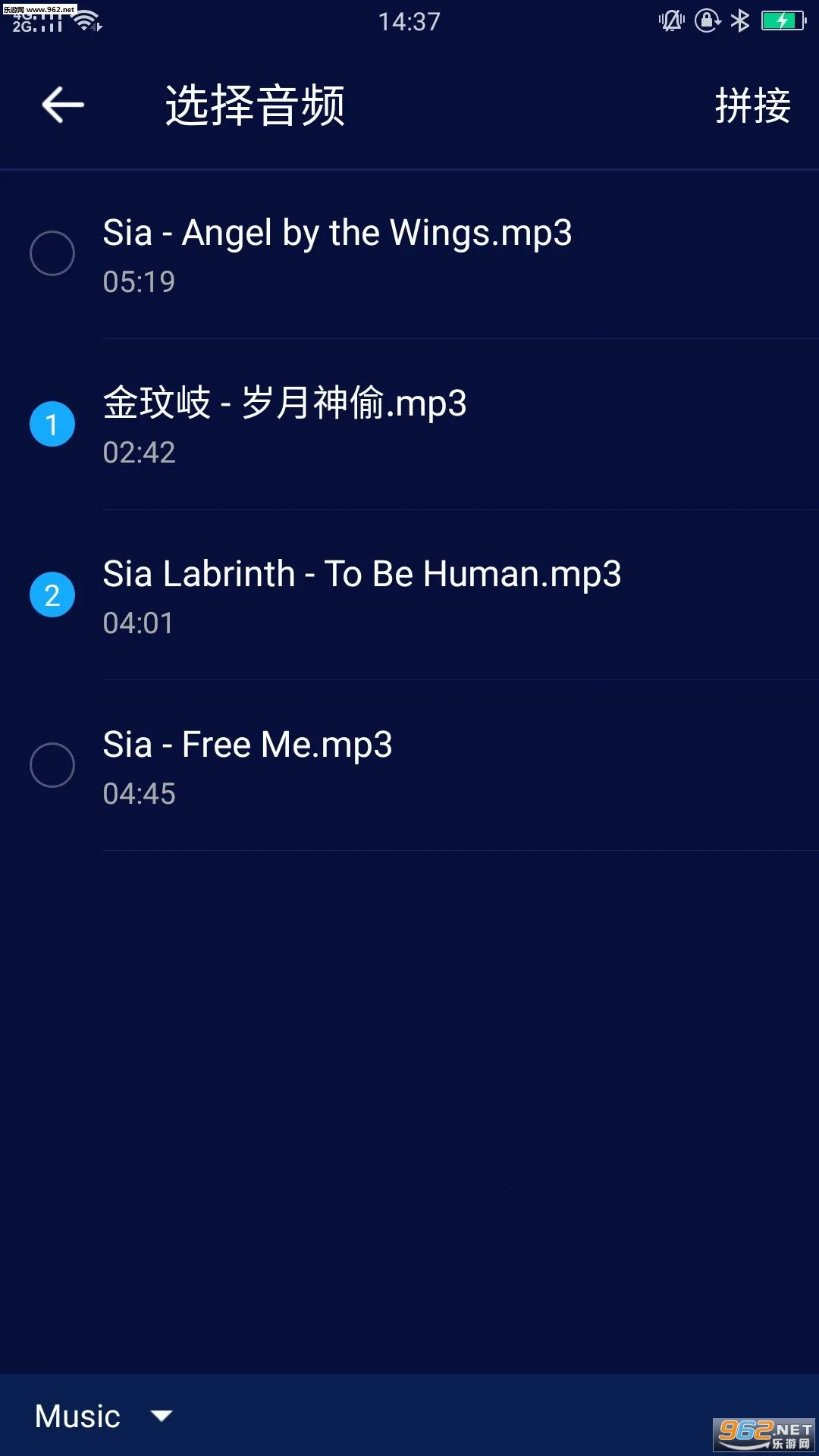The image size is (819, 1456).
Task: Open Sia Labrinth - To Be Human.mp3
Action: tap(361, 575)
